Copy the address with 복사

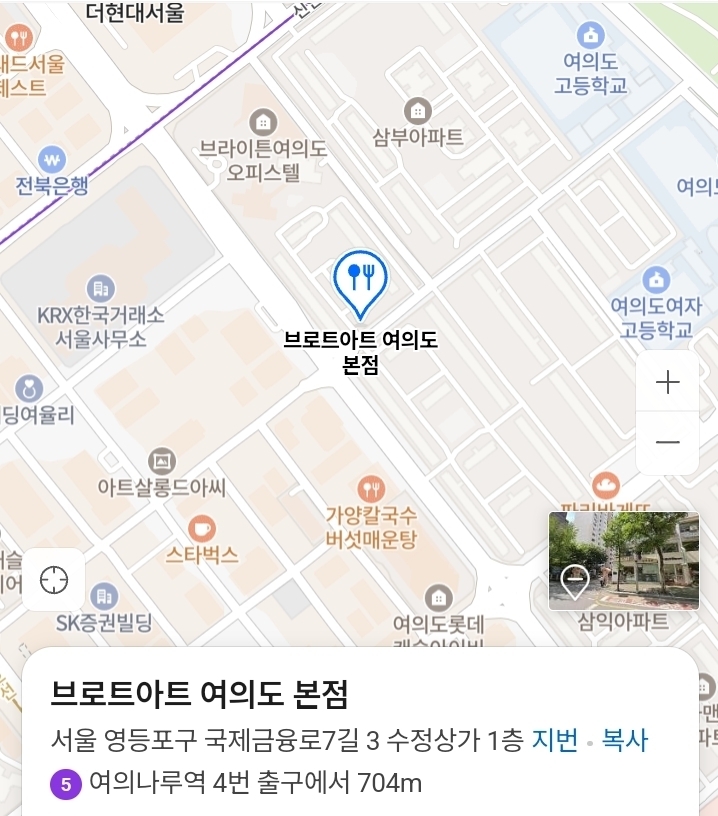(x=624, y=741)
